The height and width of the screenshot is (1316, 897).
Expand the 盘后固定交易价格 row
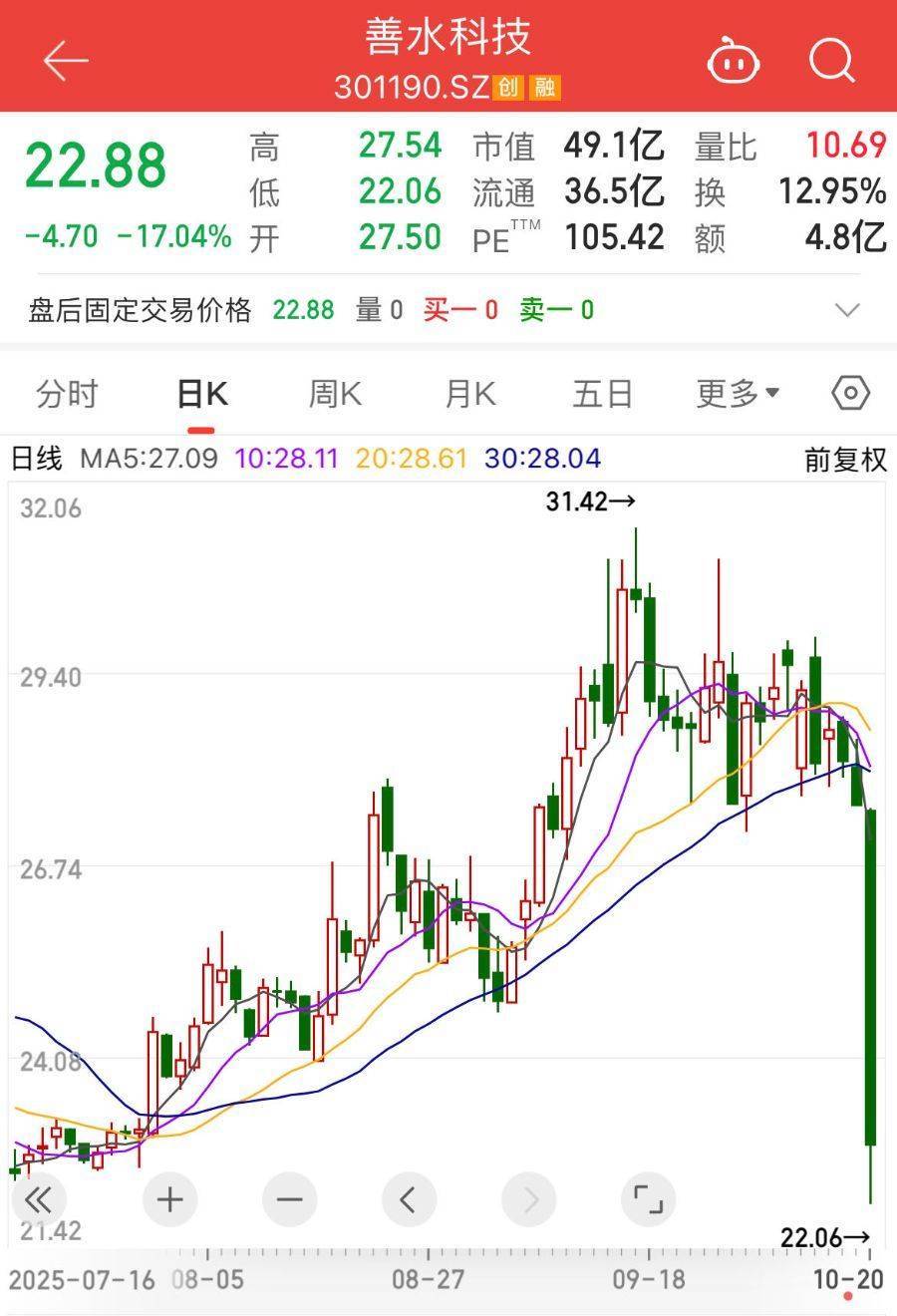point(847,310)
